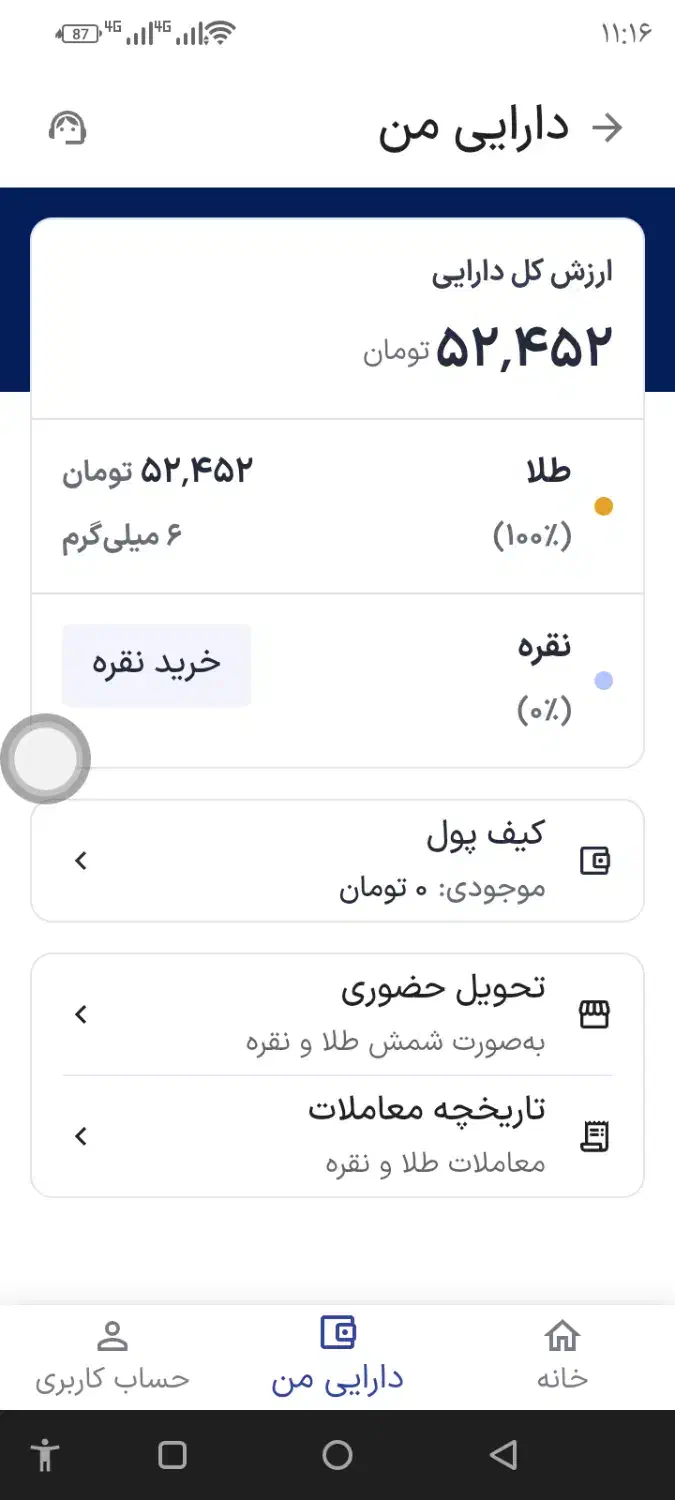Tap the خرید نقره button
Image resolution: width=675 pixels, height=1500 pixels.
click(x=156, y=665)
